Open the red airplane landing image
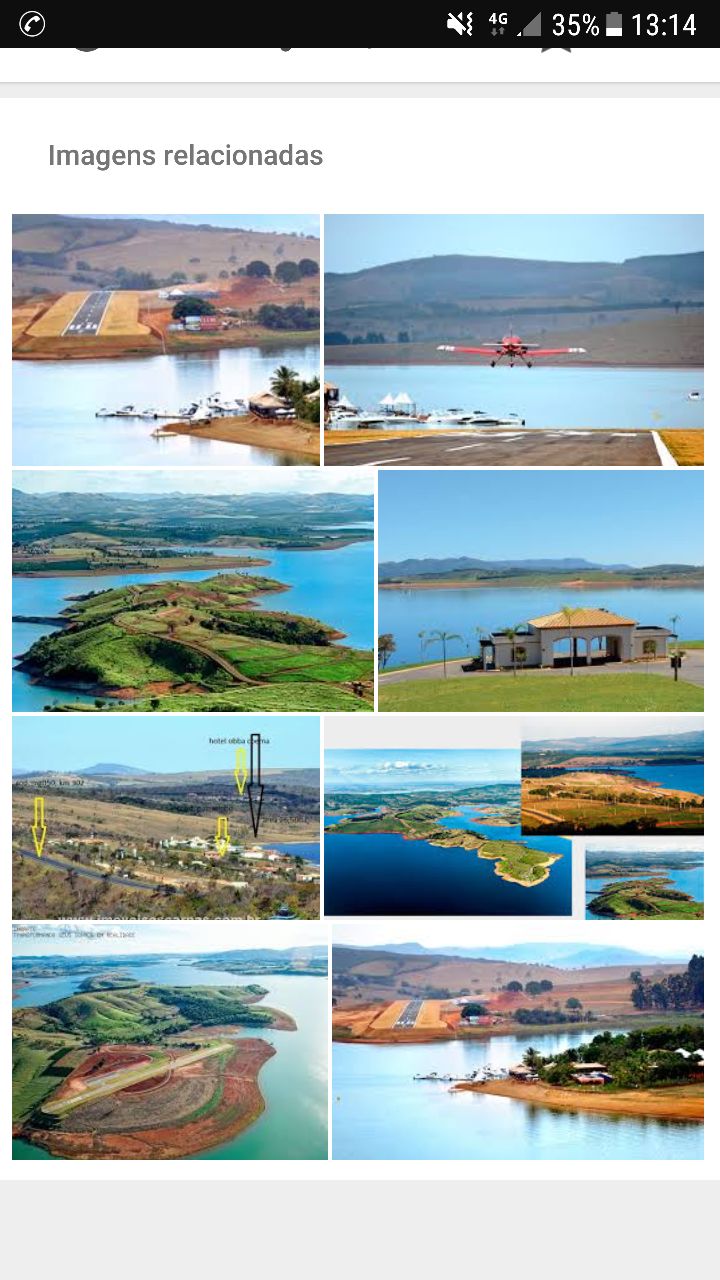 [514, 340]
